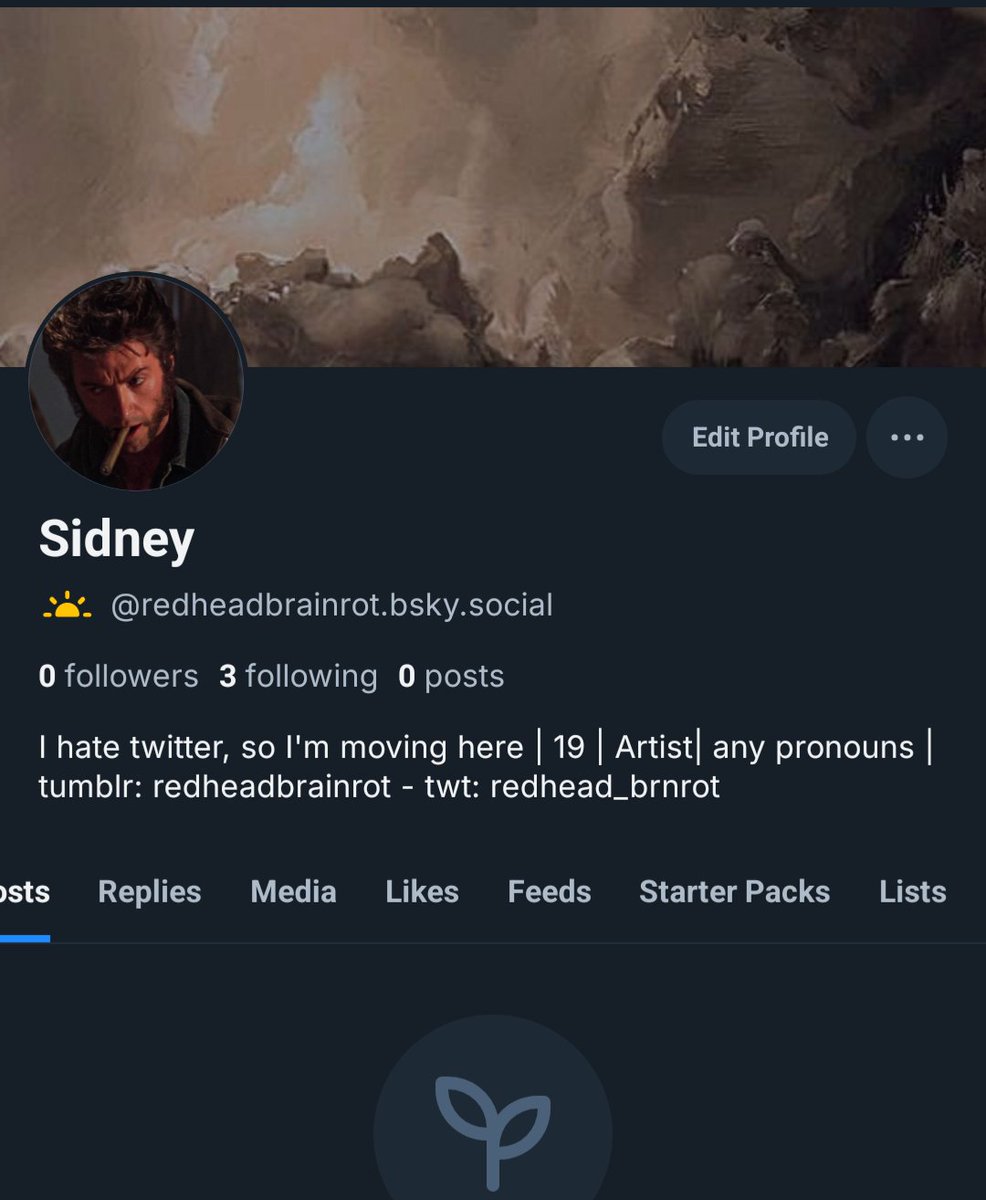Image resolution: width=986 pixels, height=1200 pixels.
Task: Switch to the Starter Packs tab
Action: pyautogui.click(x=735, y=891)
